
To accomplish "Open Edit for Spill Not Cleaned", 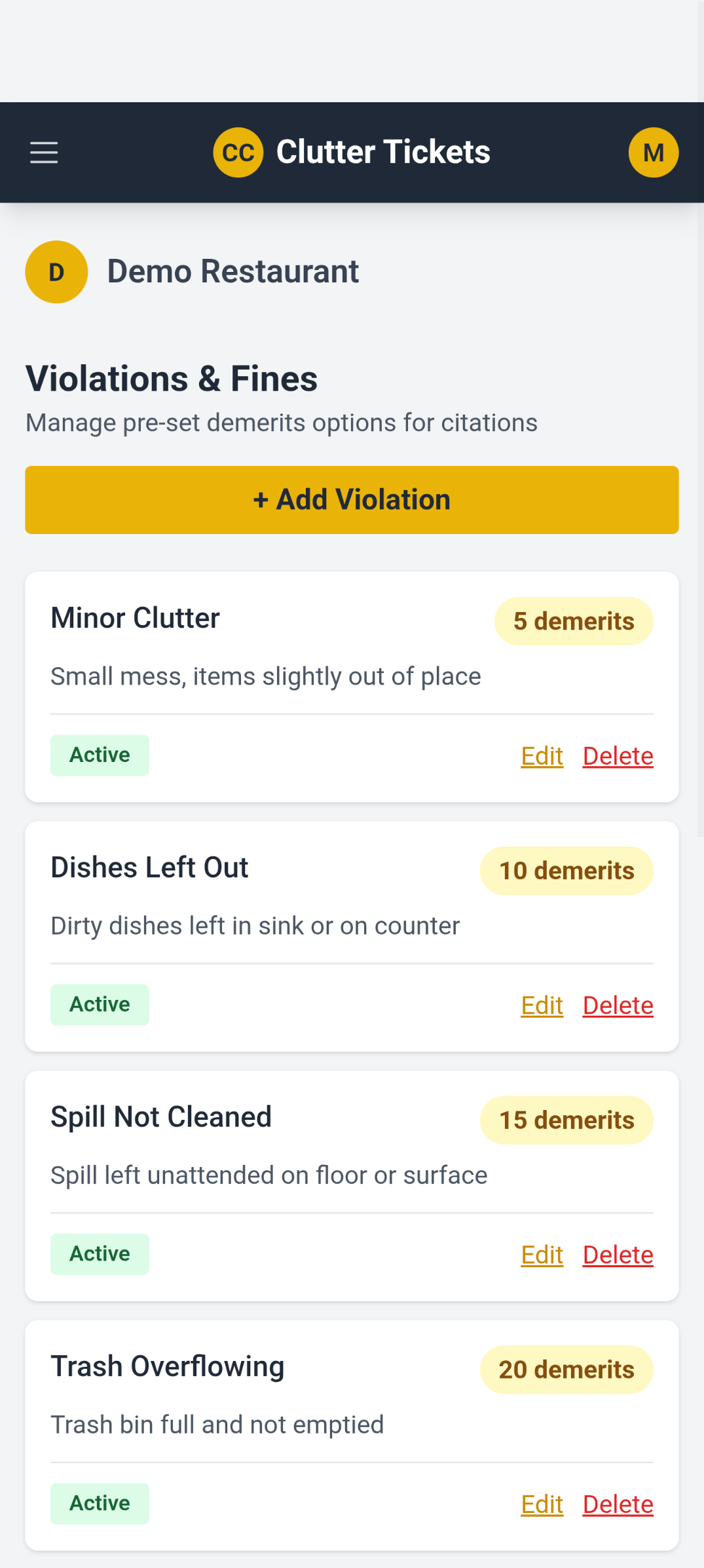I will tap(542, 1254).
